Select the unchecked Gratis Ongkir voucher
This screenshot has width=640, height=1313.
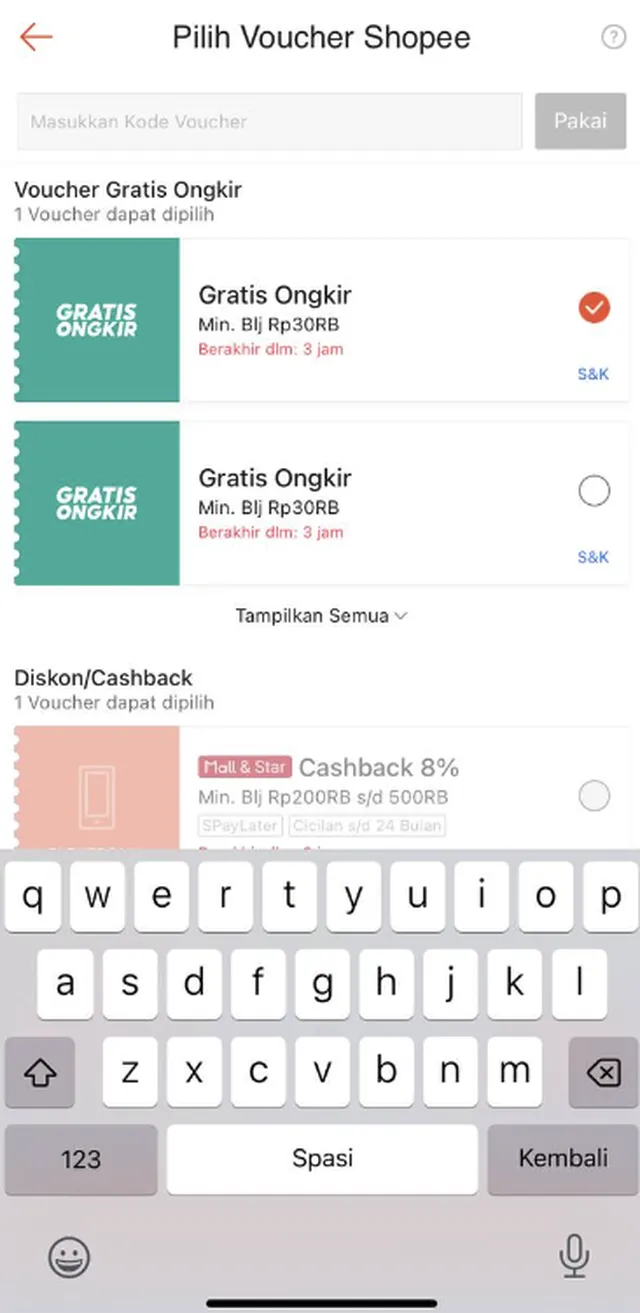point(594,491)
